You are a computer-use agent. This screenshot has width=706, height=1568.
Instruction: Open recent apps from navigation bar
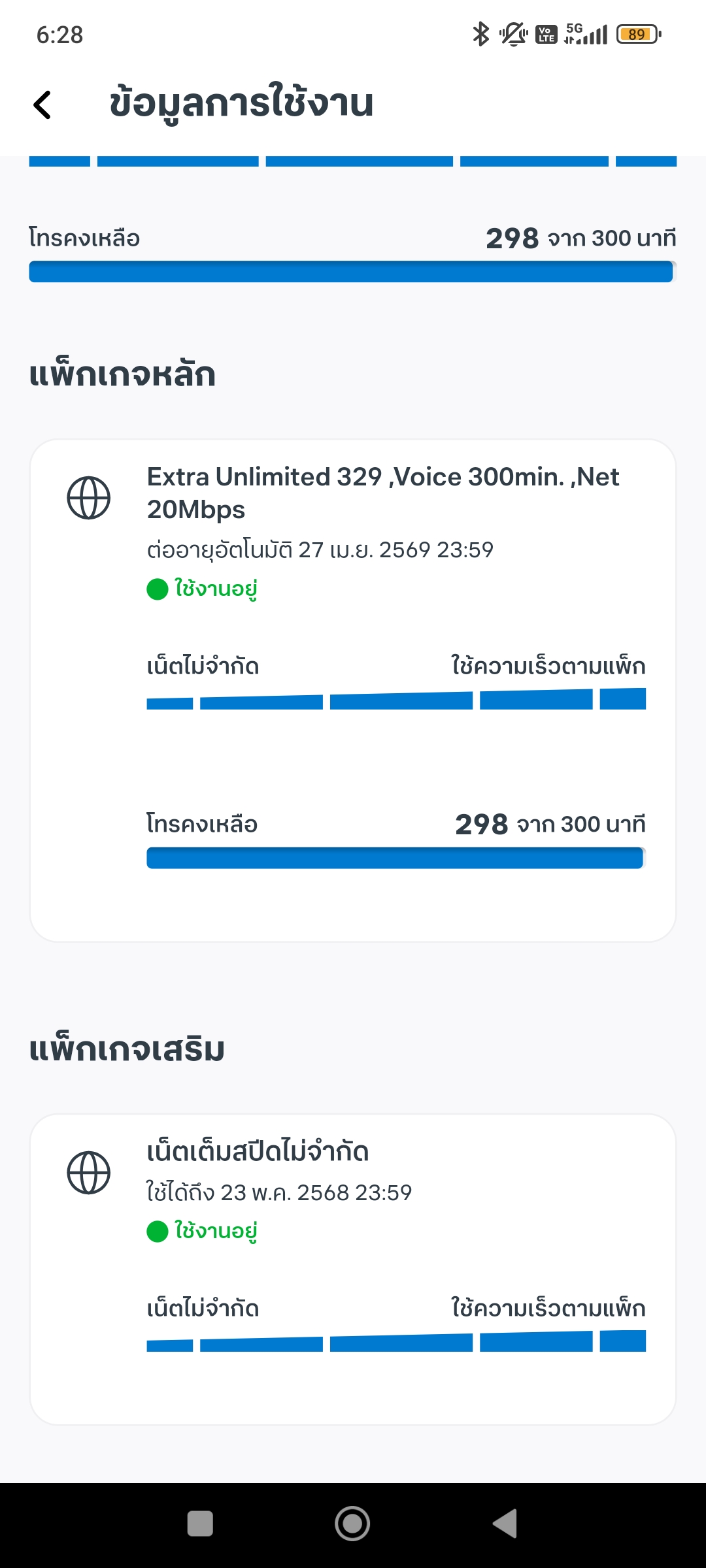pos(200,1524)
